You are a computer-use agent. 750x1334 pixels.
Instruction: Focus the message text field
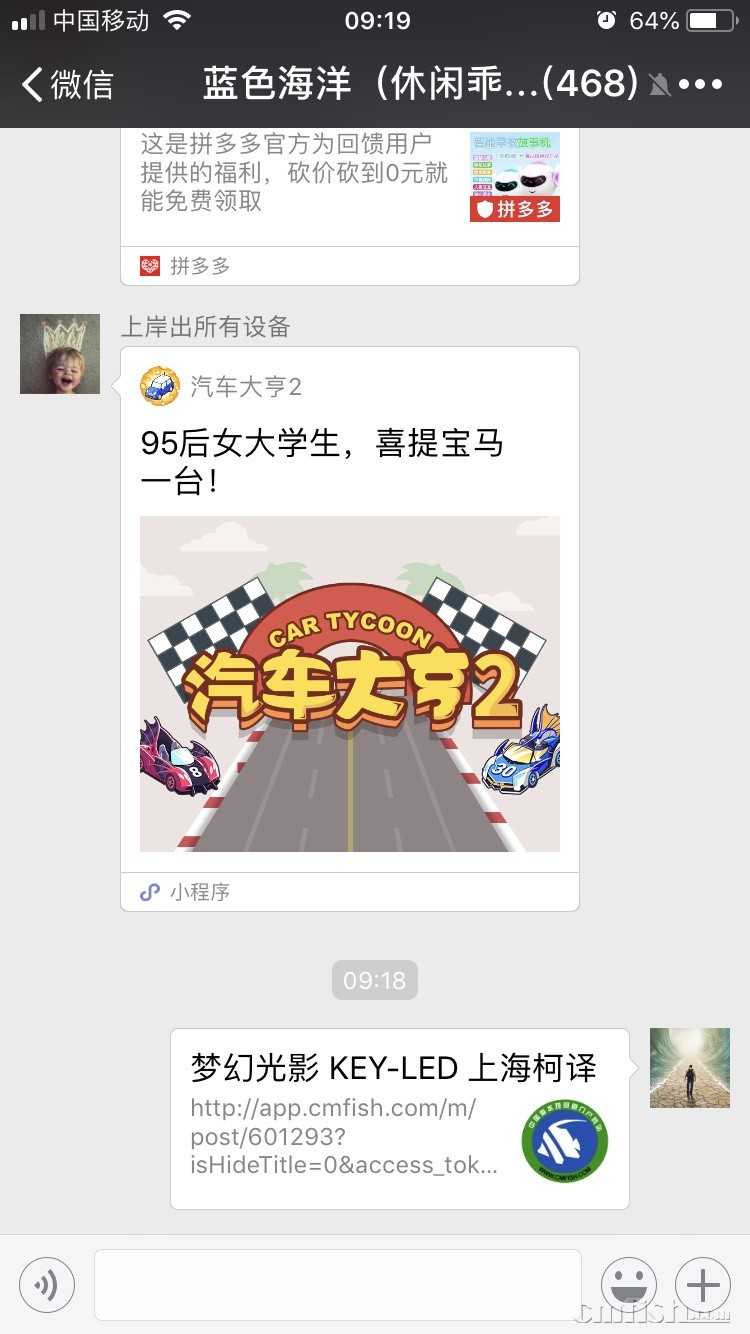click(x=337, y=1284)
